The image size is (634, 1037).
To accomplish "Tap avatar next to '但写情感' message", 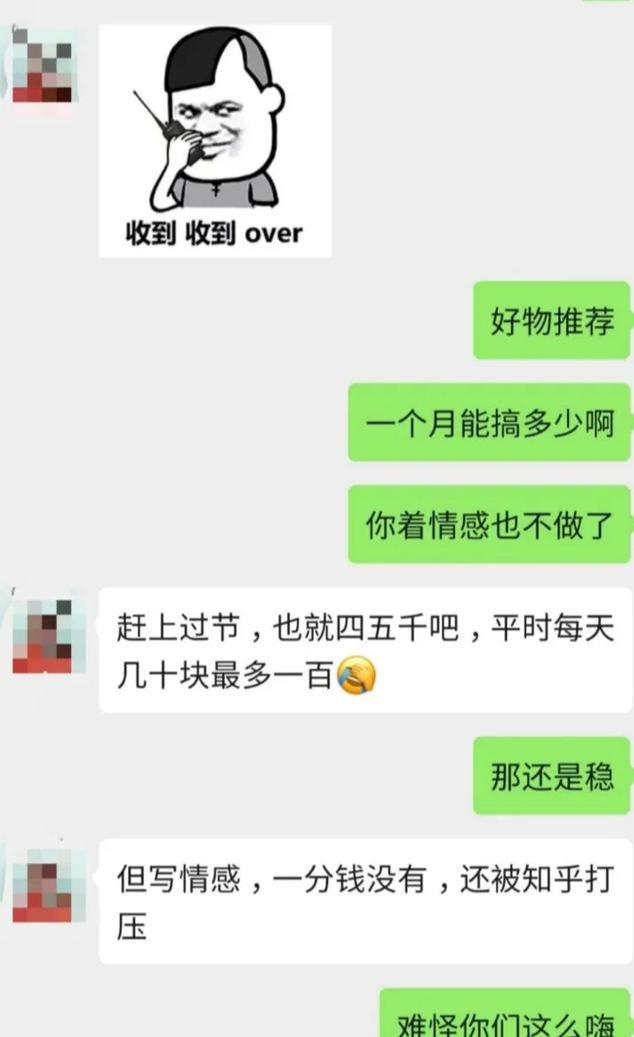I will [x=42, y=885].
